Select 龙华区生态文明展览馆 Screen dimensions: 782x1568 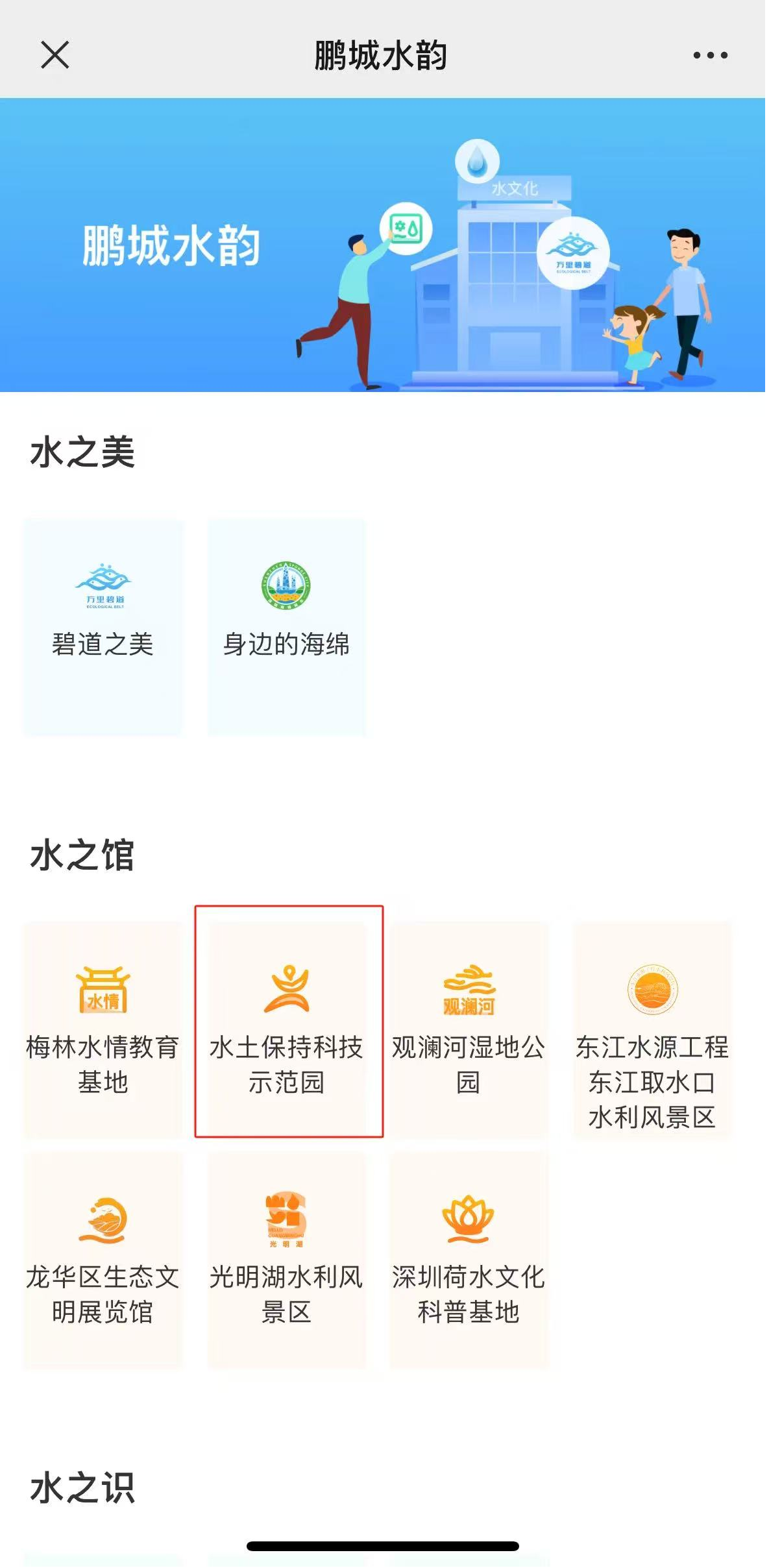(103, 1260)
